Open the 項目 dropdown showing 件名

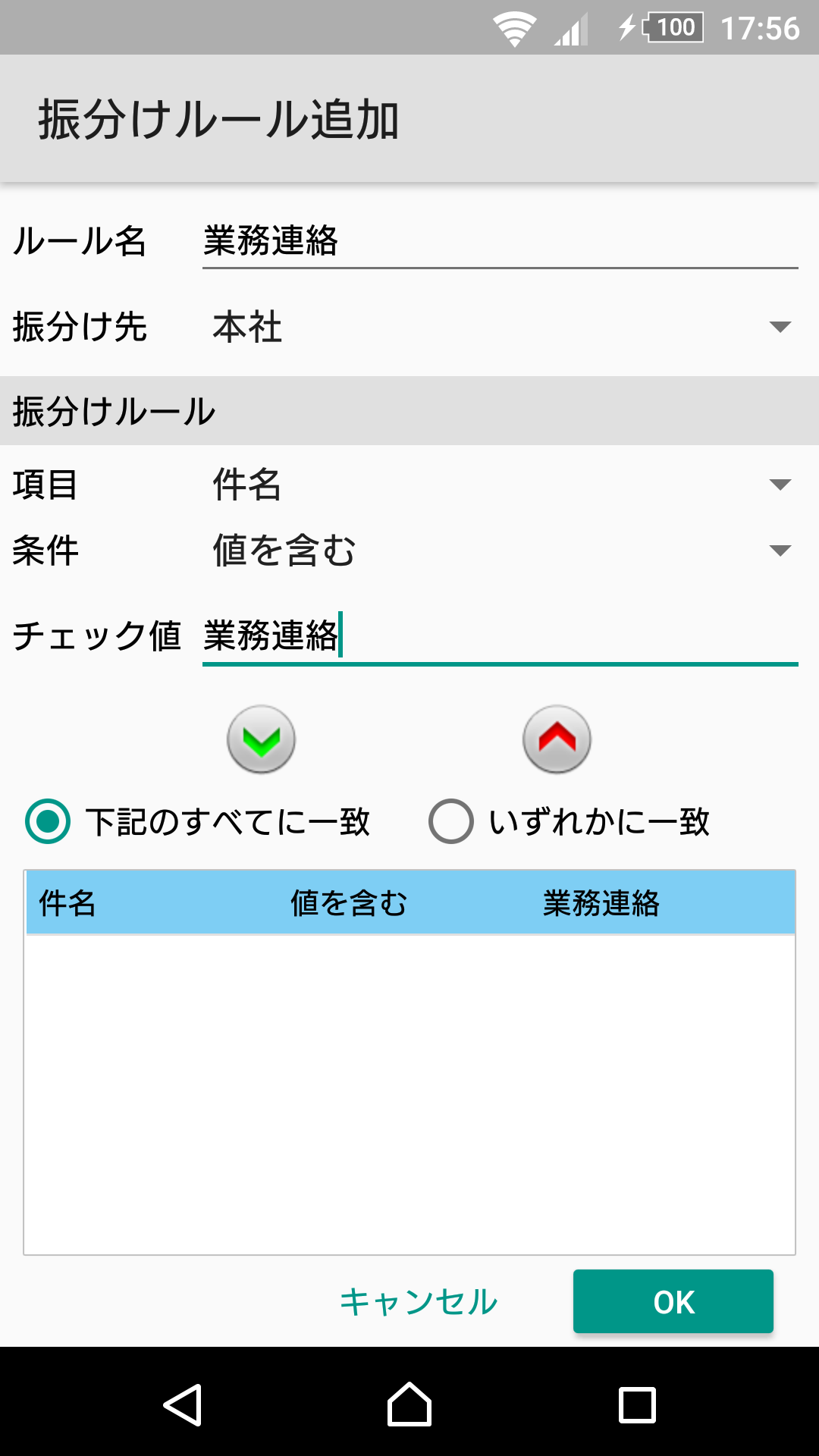pos(500,485)
